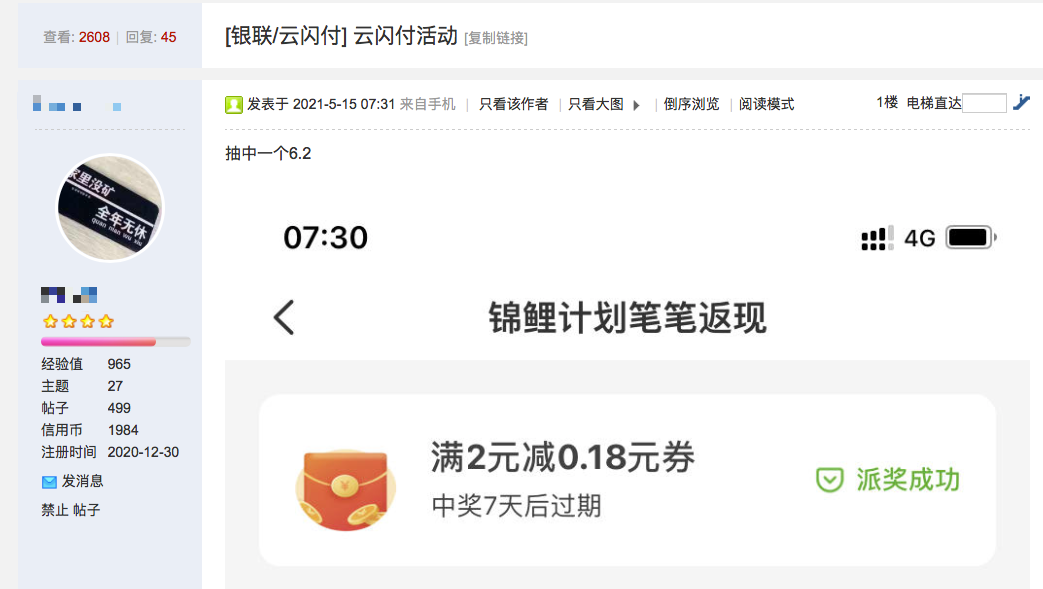Tap the jump arrow next to 电梯直达
Image resolution: width=1043 pixels, height=589 pixels.
coord(1021,102)
